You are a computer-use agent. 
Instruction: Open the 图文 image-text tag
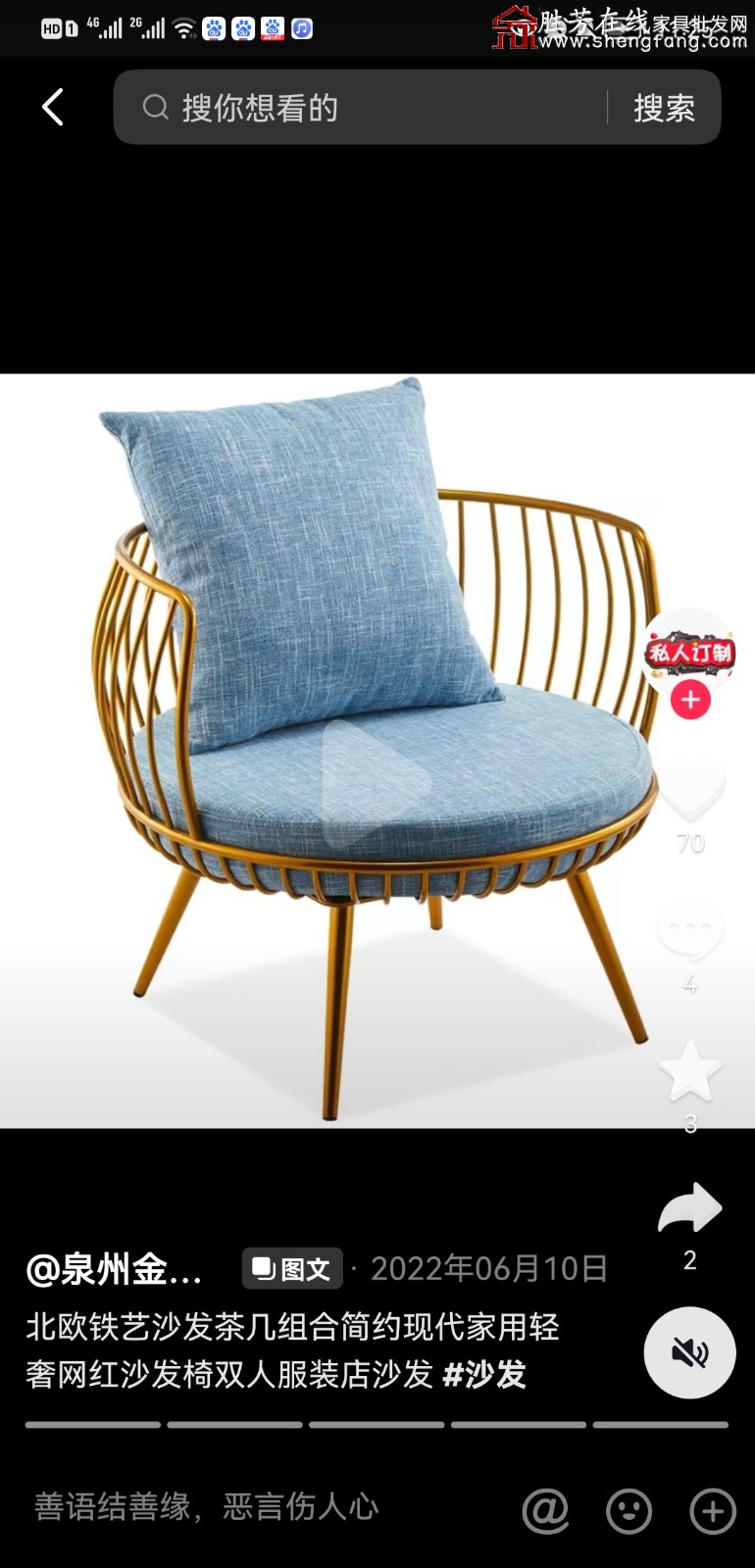292,1268
